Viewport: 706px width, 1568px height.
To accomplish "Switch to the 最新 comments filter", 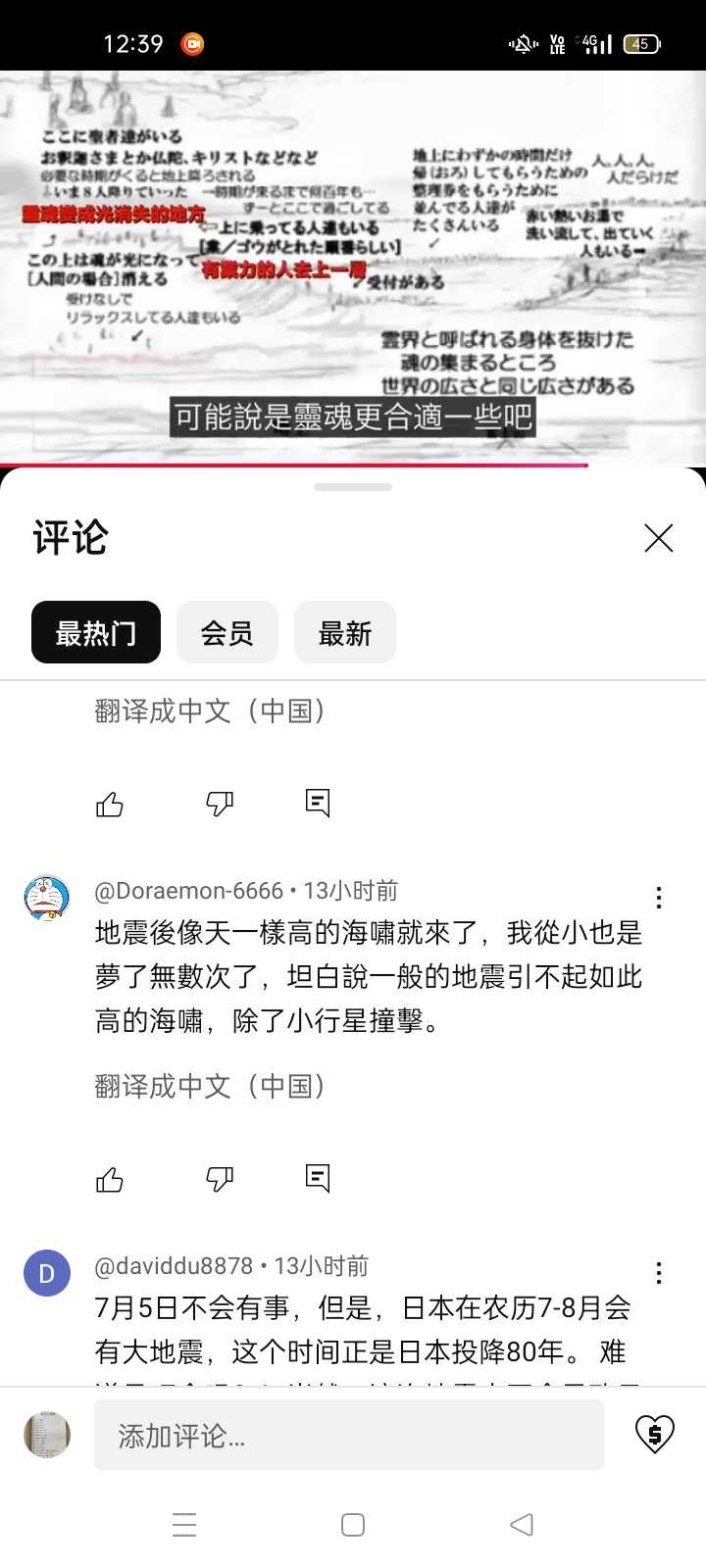I will pos(344,632).
